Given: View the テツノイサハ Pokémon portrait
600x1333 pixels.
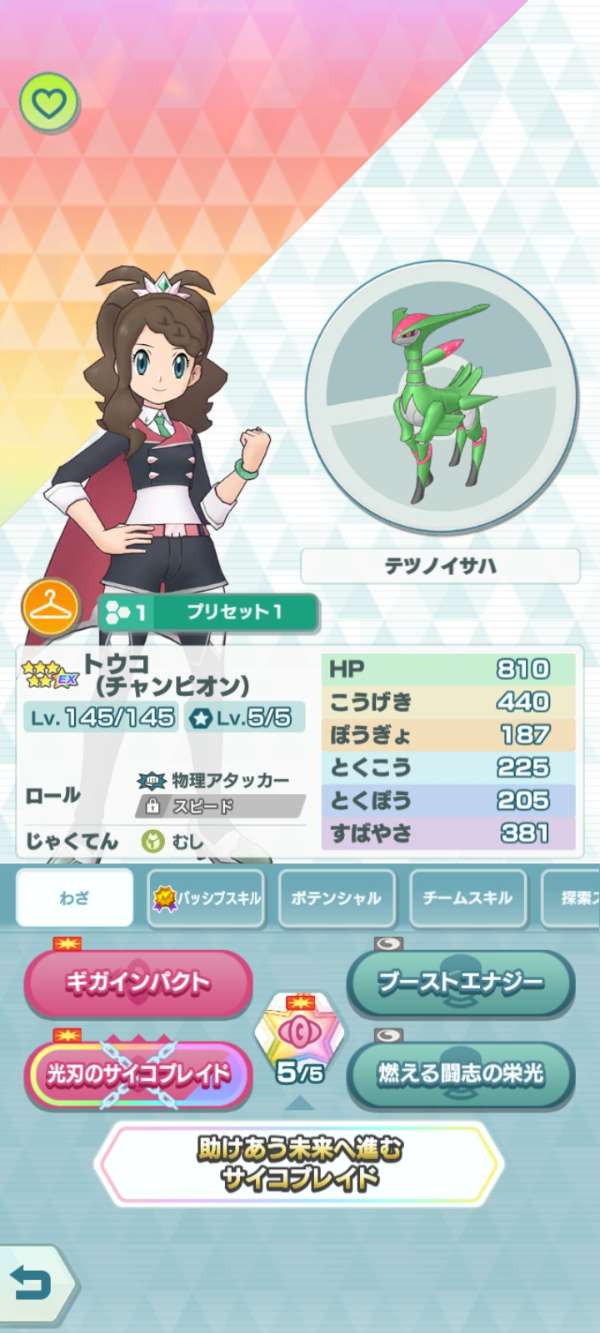Looking at the screenshot, I should coord(441,410).
